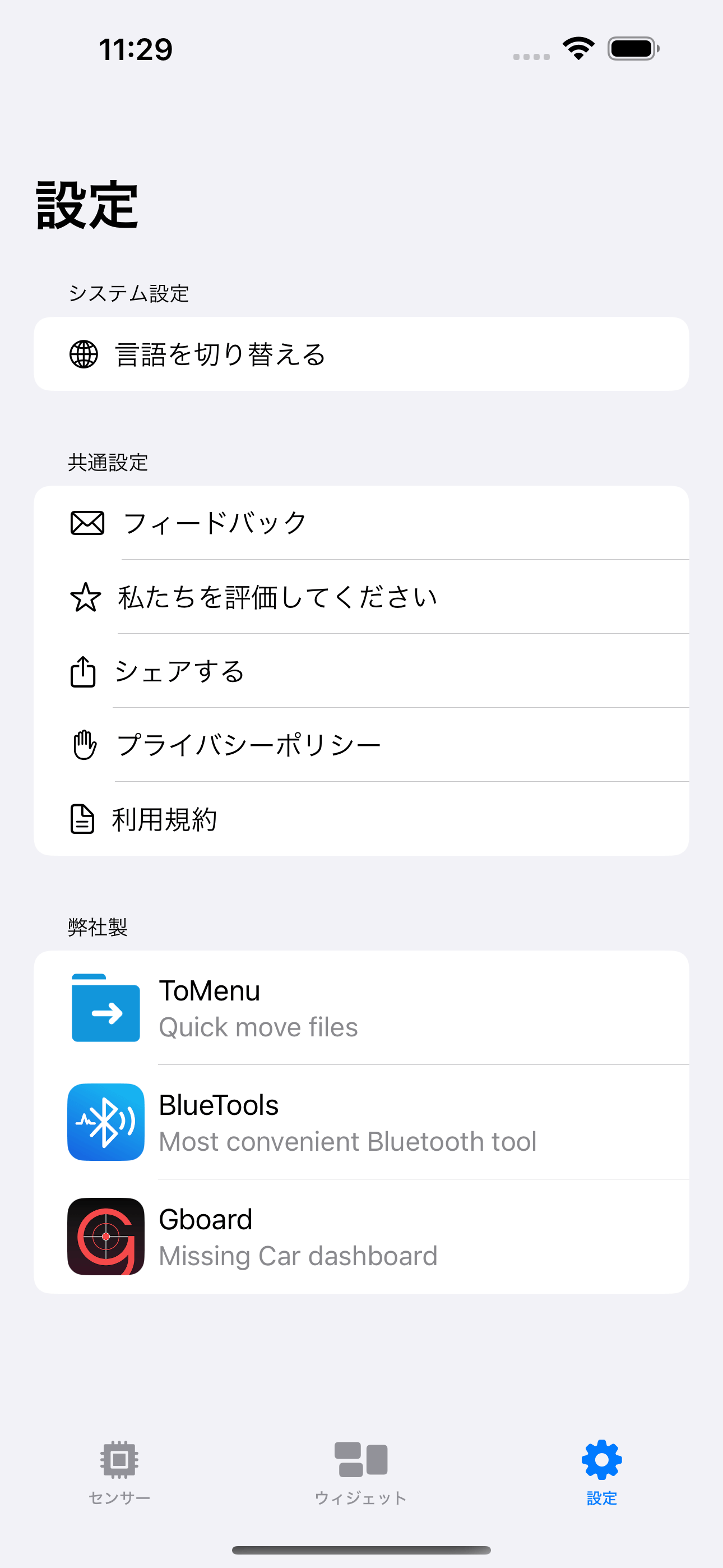The image size is (723, 1568).
Task: Open the Gboard app entry
Action: click(x=361, y=1236)
